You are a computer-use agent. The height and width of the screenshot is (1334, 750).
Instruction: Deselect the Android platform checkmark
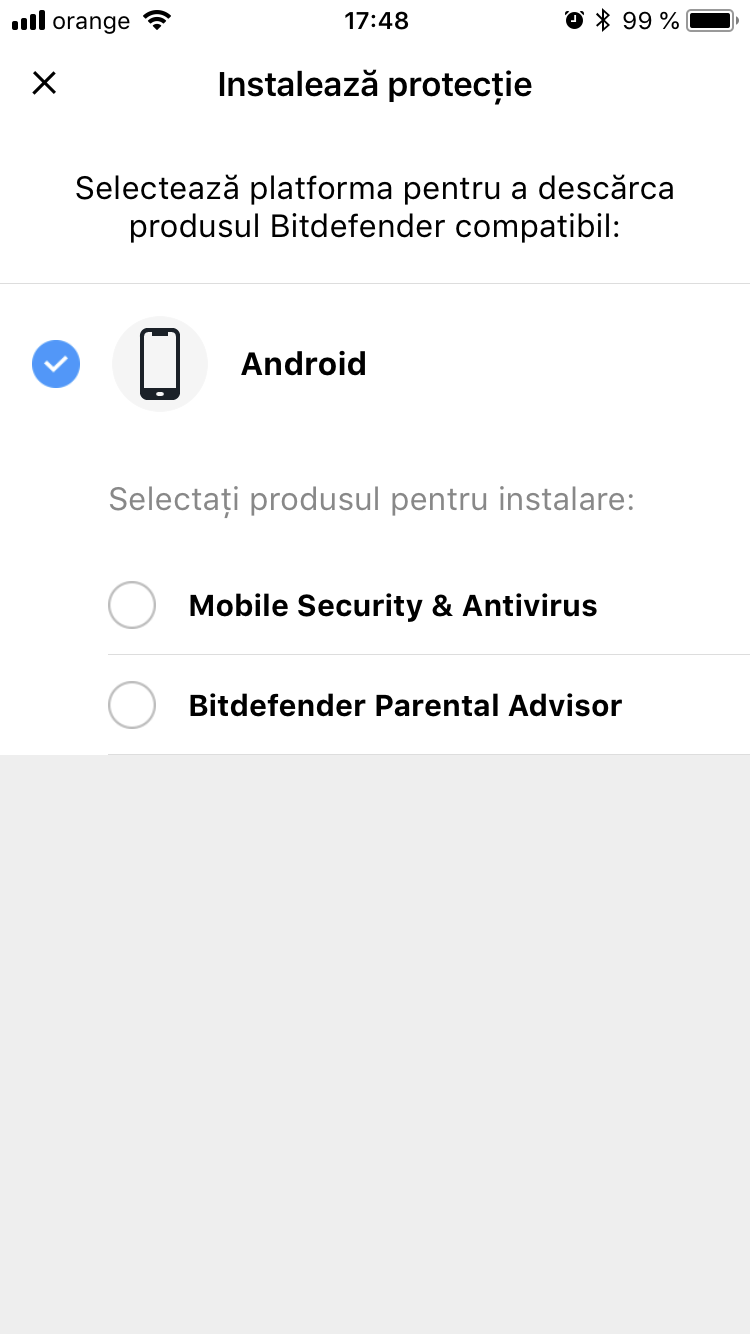tap(56, 364)
